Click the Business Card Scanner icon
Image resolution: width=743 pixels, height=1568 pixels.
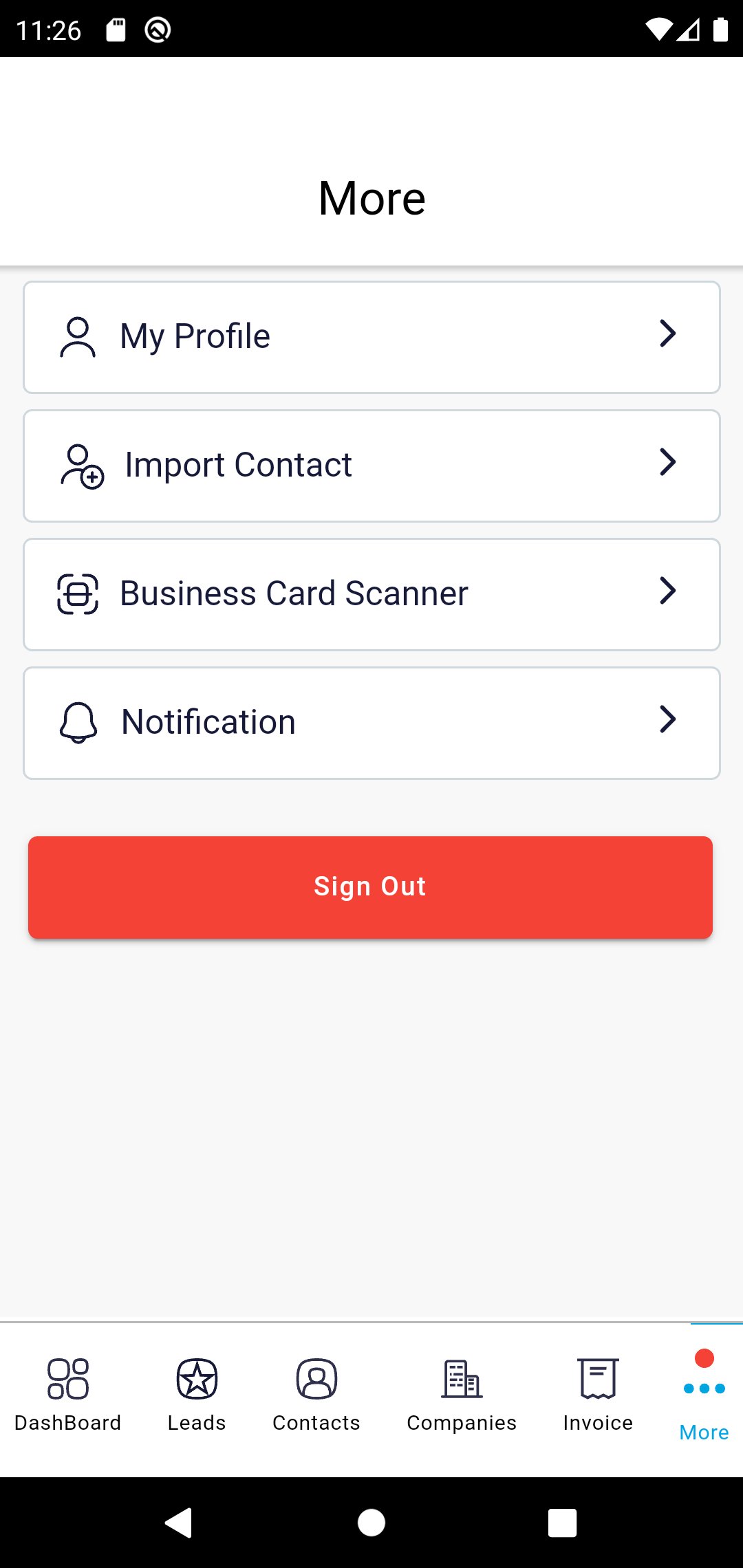(x=78, y=592)
